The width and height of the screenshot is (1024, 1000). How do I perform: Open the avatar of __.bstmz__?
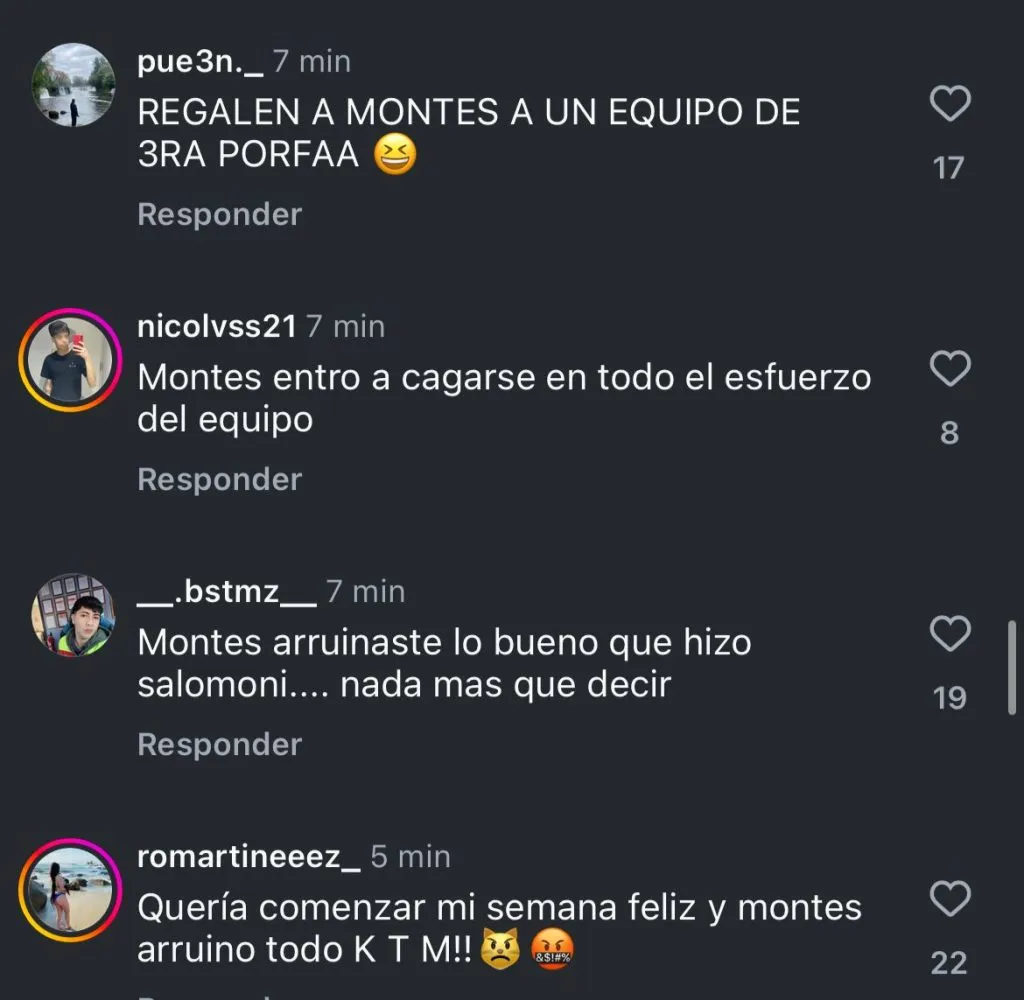[x=73, y=615]
